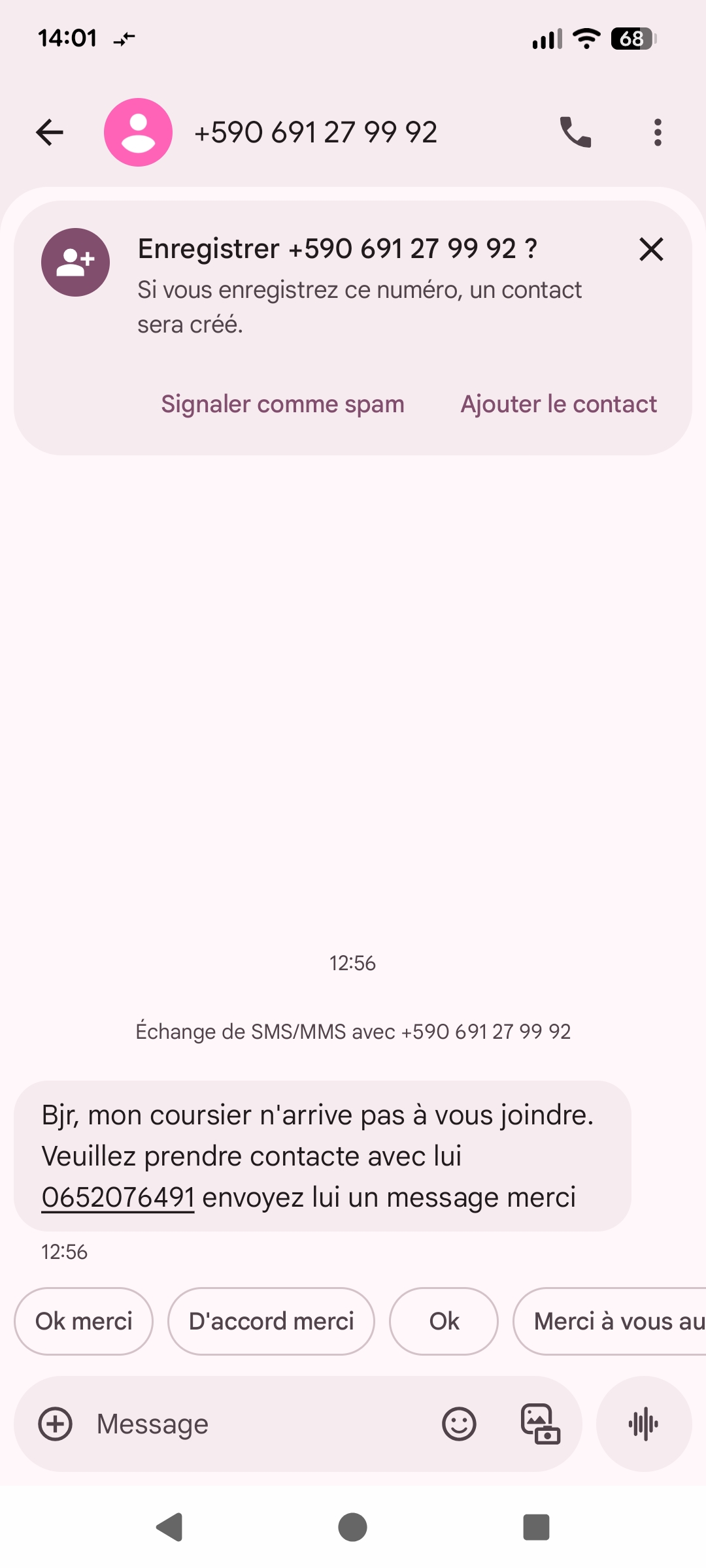Image resolution: width=706 pixels, height=1568 pixels.
Task: Select "Signaler comme spam"
Action: click(x=282, y=404)
